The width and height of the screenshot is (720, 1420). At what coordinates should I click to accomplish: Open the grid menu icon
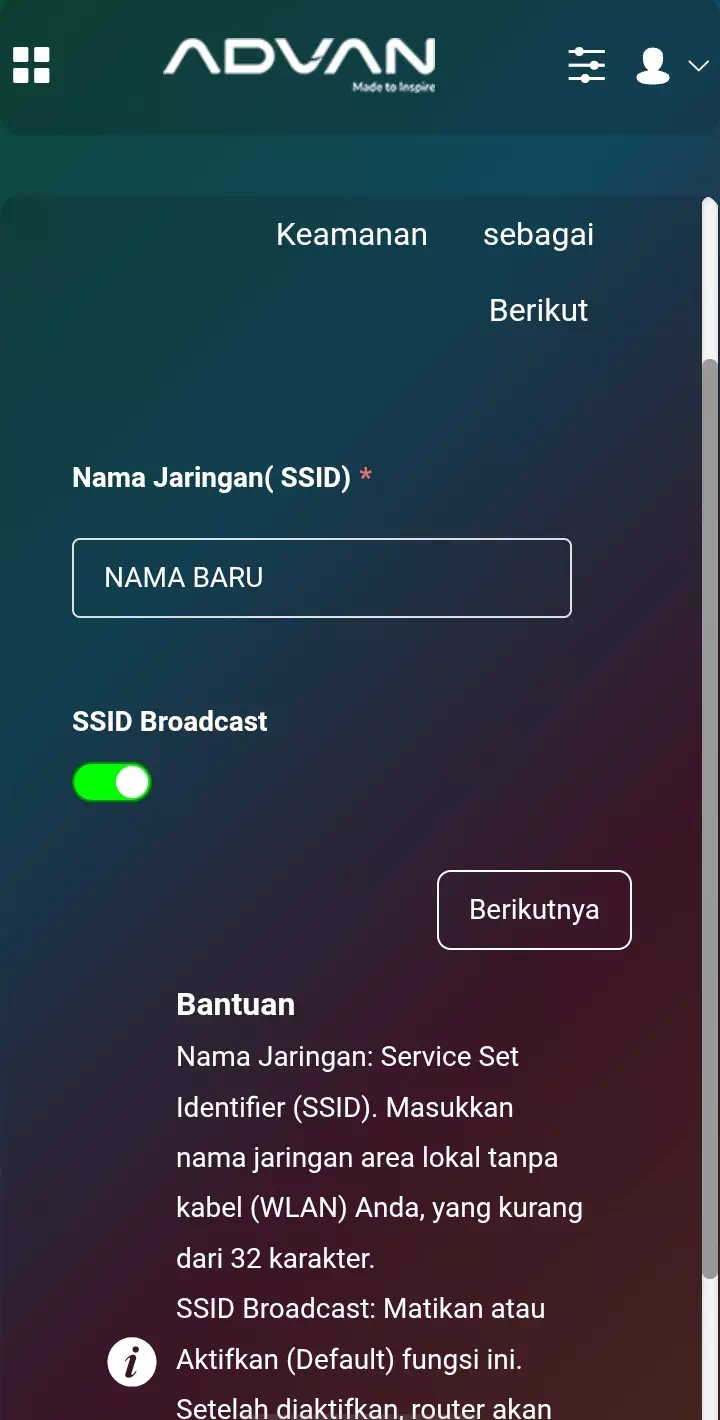point(31,65)
